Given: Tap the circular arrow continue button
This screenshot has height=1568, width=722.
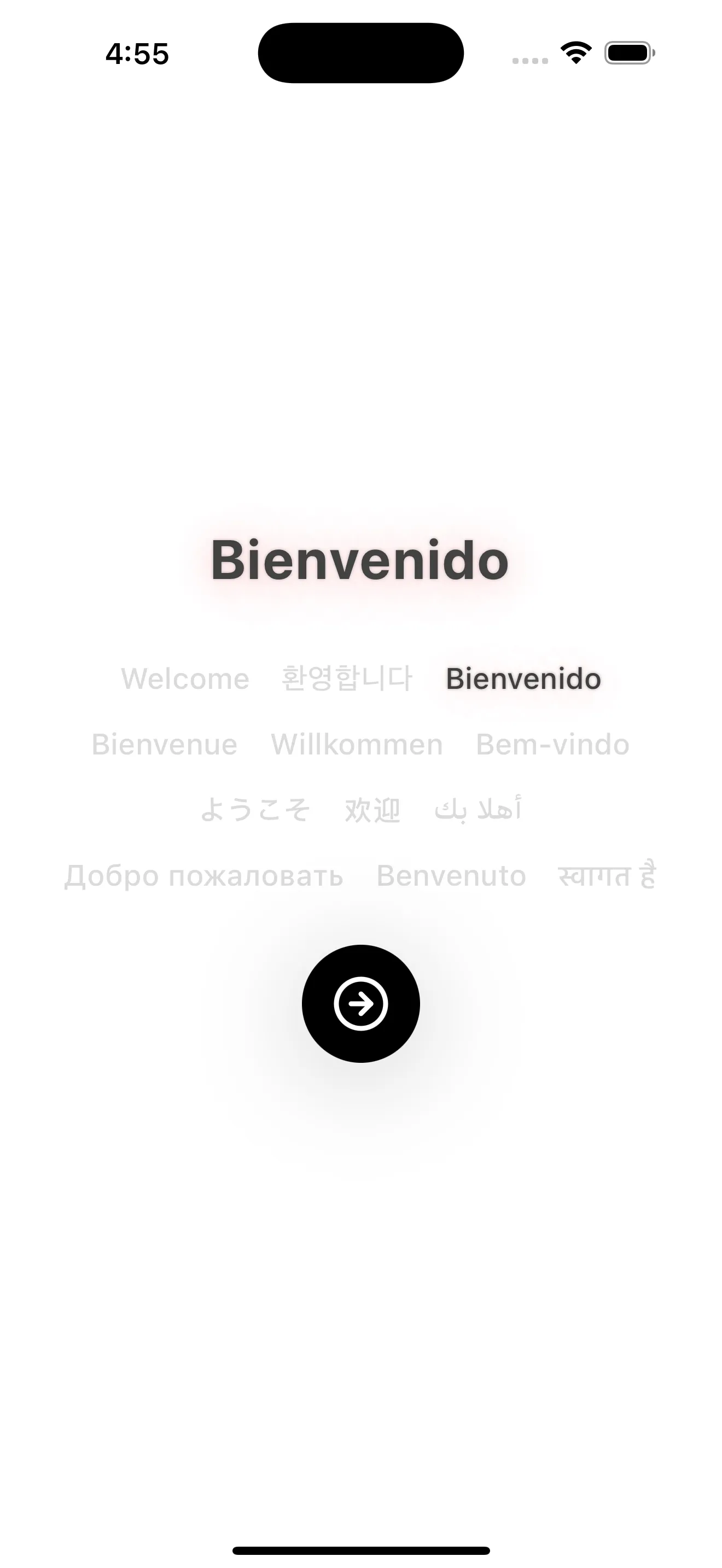Looking at the screenshot, I should pyautogui.click(x=360, y=1004).
